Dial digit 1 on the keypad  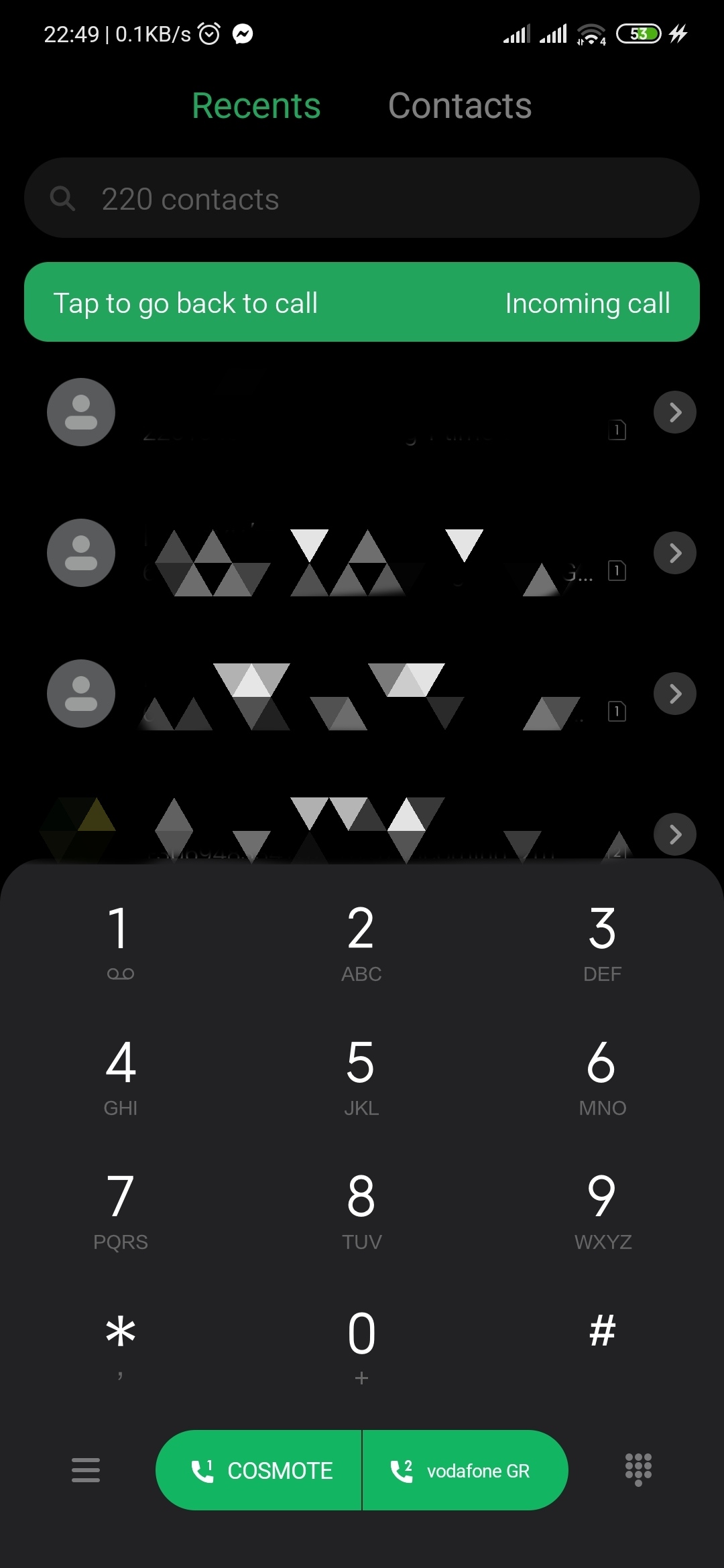pyautogui.click(x=121, y=939)
